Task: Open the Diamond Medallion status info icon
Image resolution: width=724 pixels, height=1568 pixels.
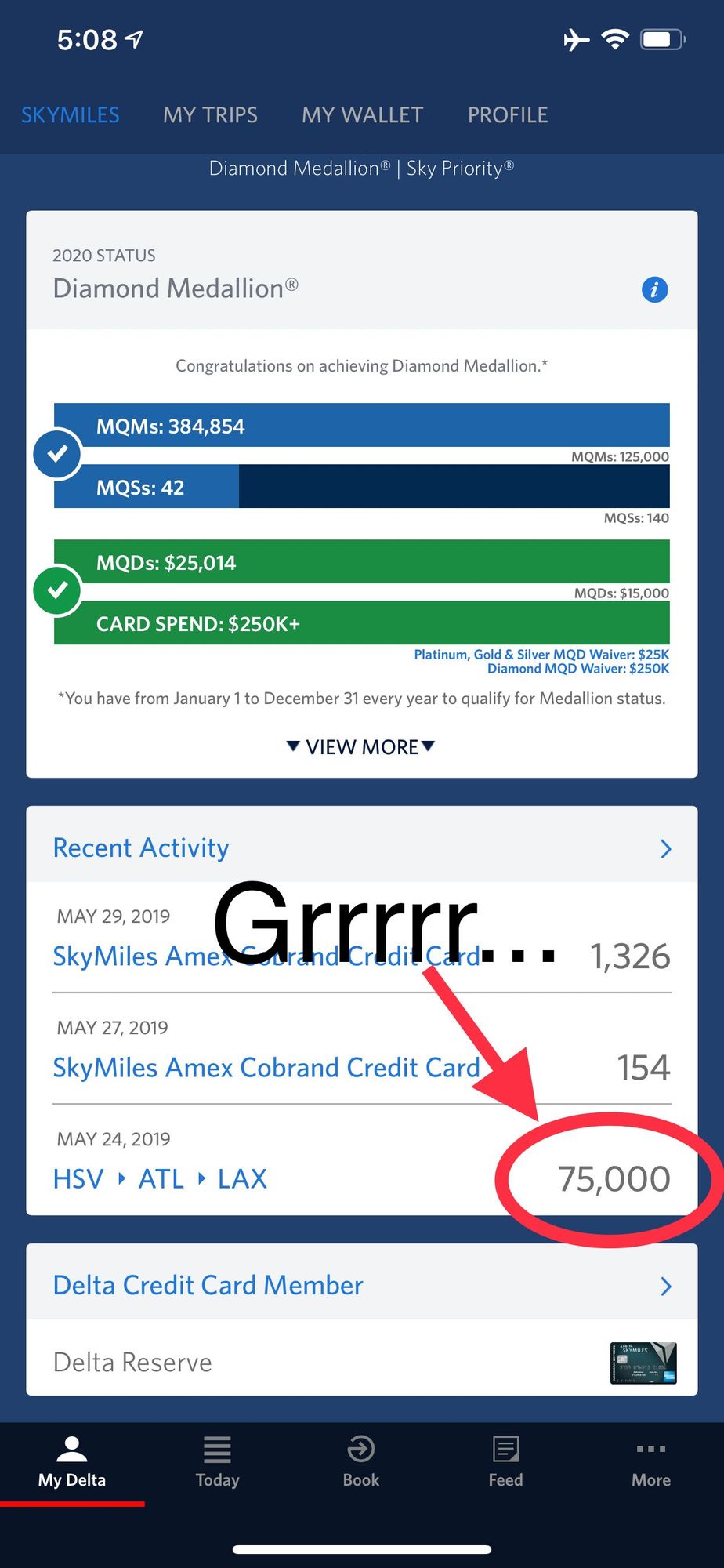Action: [655, 289]
